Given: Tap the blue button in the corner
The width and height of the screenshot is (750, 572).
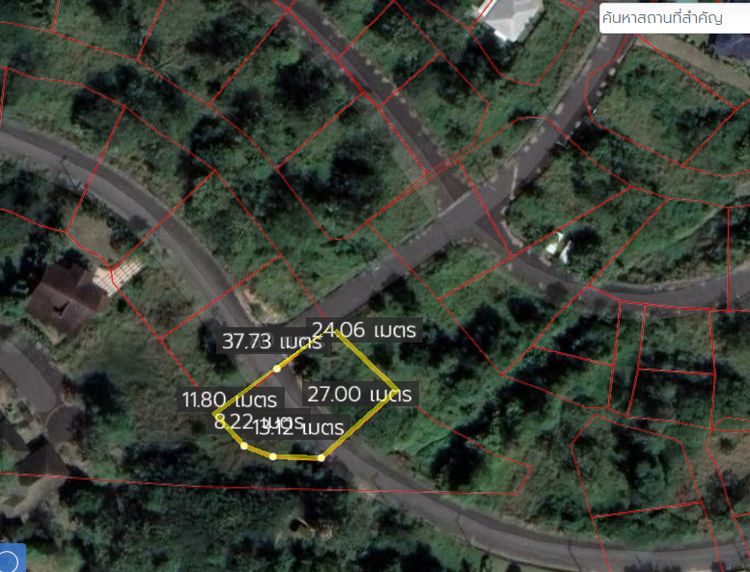Looking at the screenshot, I should coord(9,560).
